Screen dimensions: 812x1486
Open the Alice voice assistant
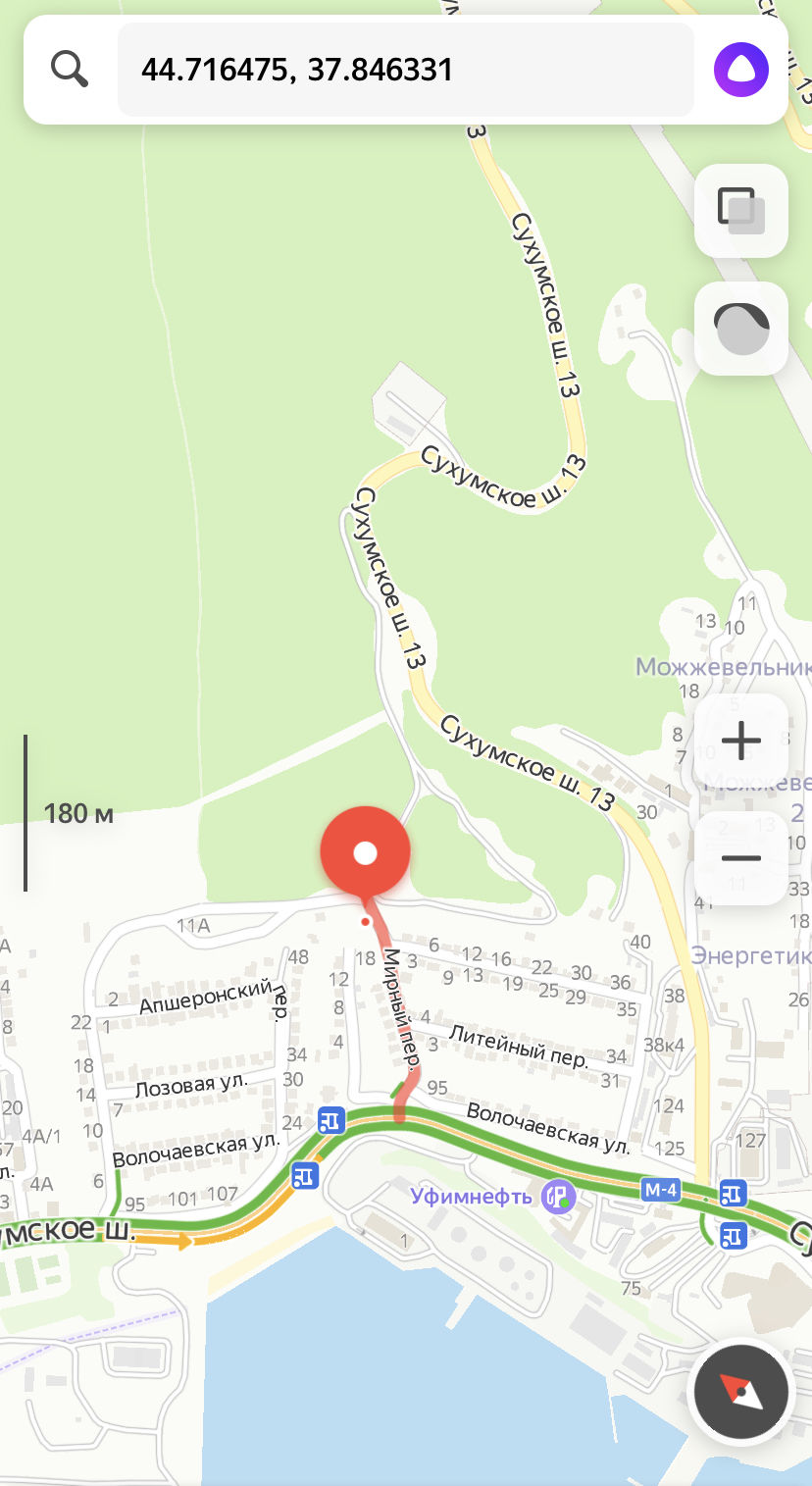coord(741,70)
